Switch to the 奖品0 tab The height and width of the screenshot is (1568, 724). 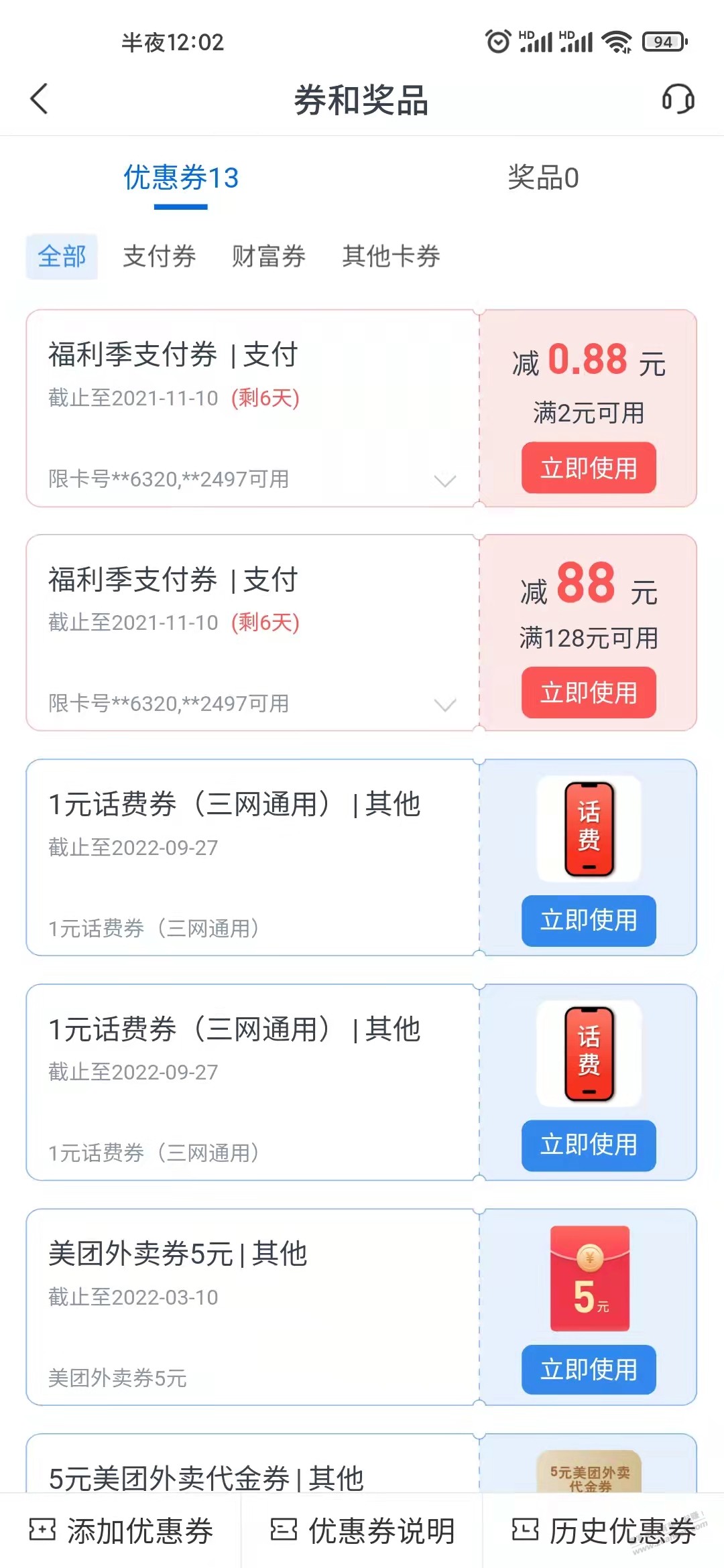click(x=543, y=178)
